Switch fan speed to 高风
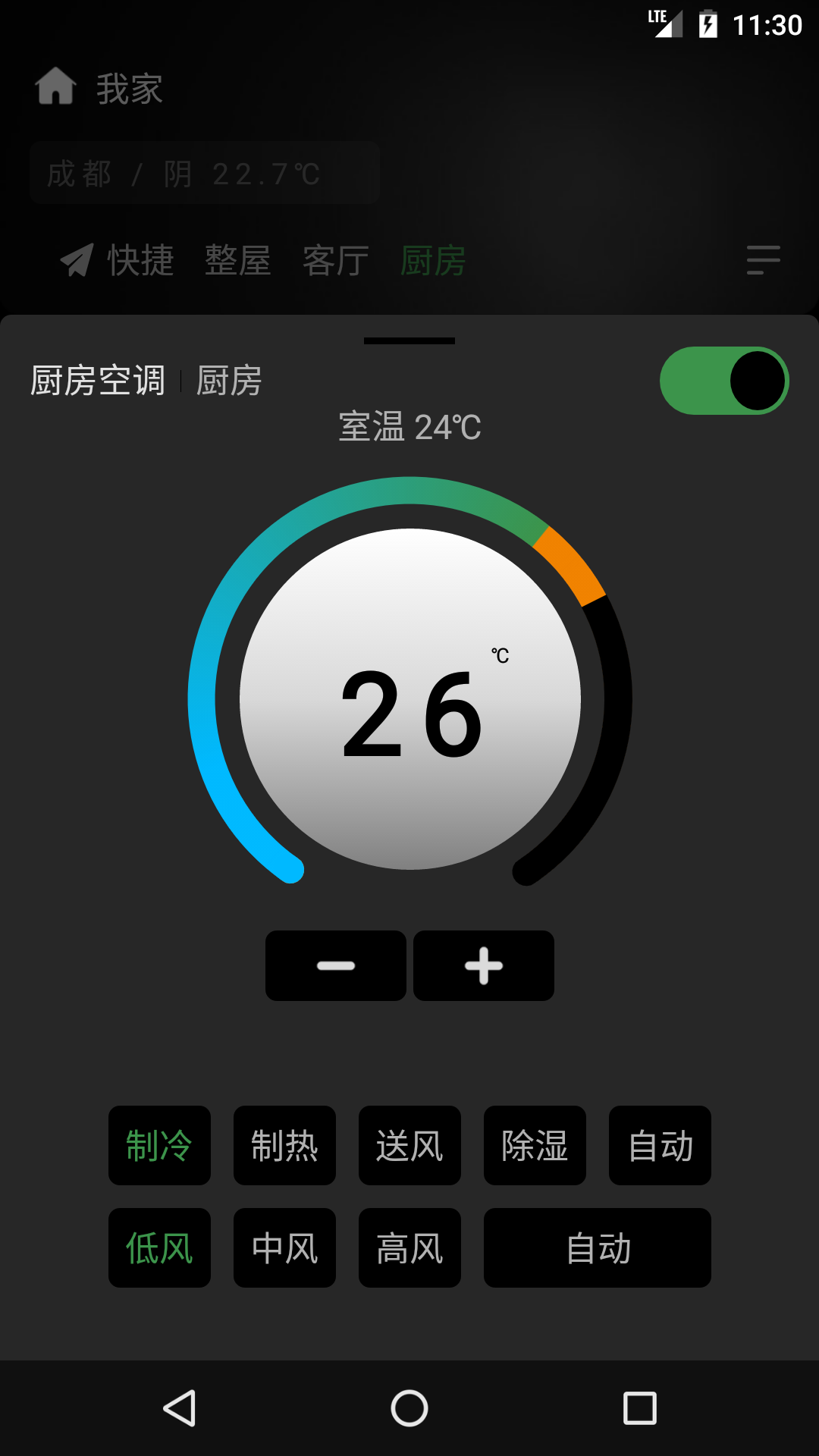 click(409, 1248)
